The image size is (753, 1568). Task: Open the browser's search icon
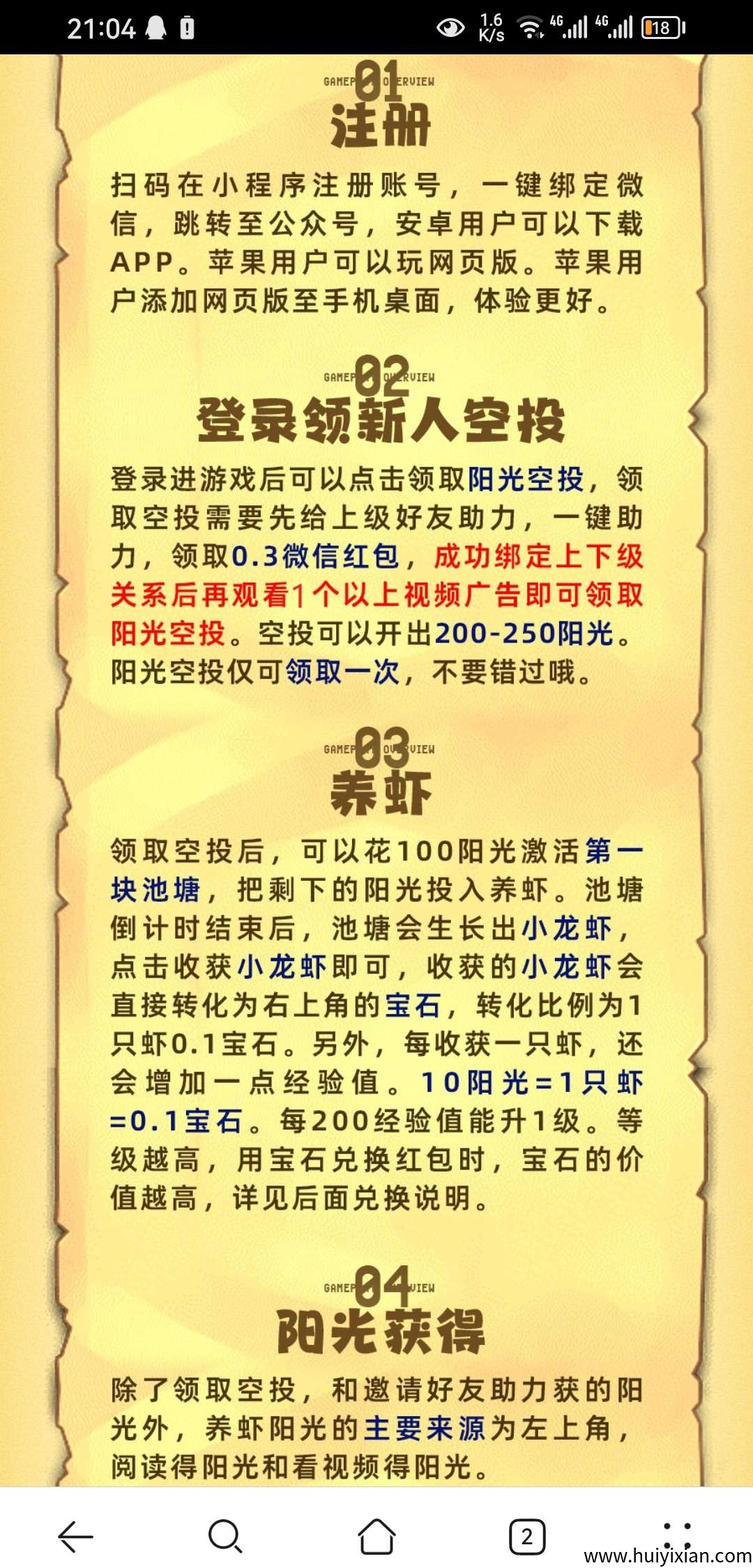click(x=225, y=1537)
